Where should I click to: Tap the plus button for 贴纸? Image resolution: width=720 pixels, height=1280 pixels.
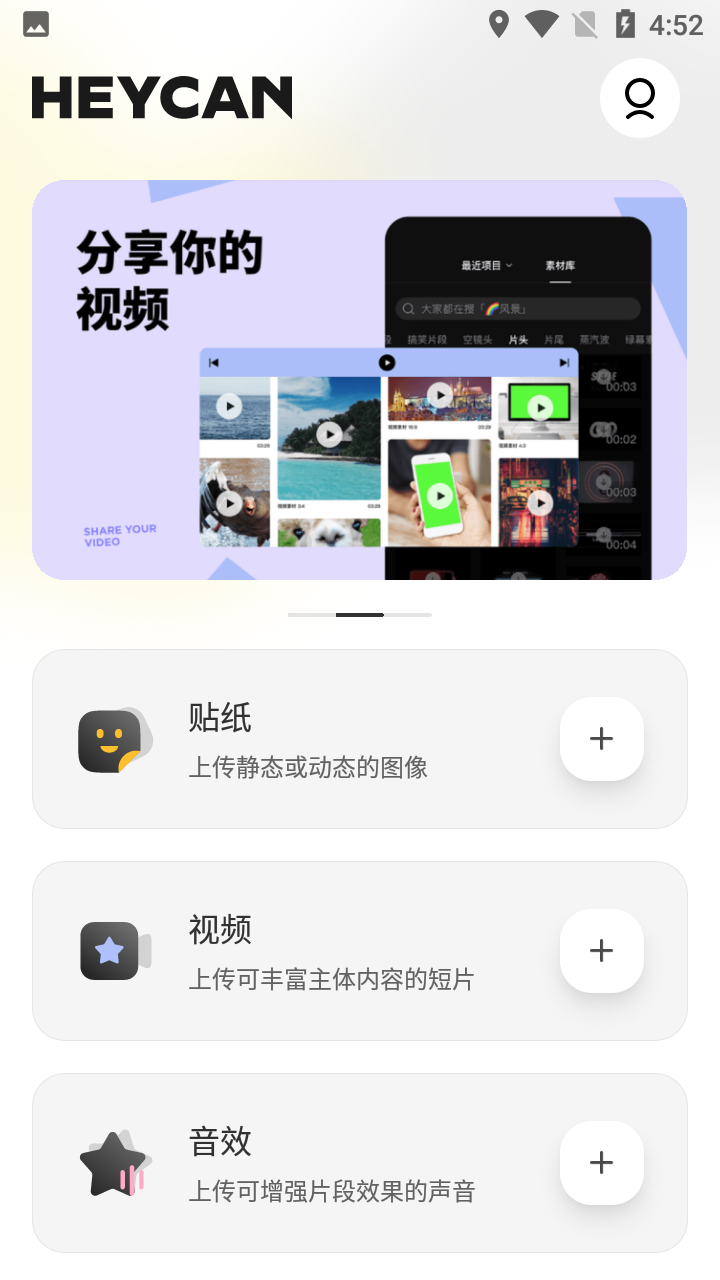coord(601,739)
